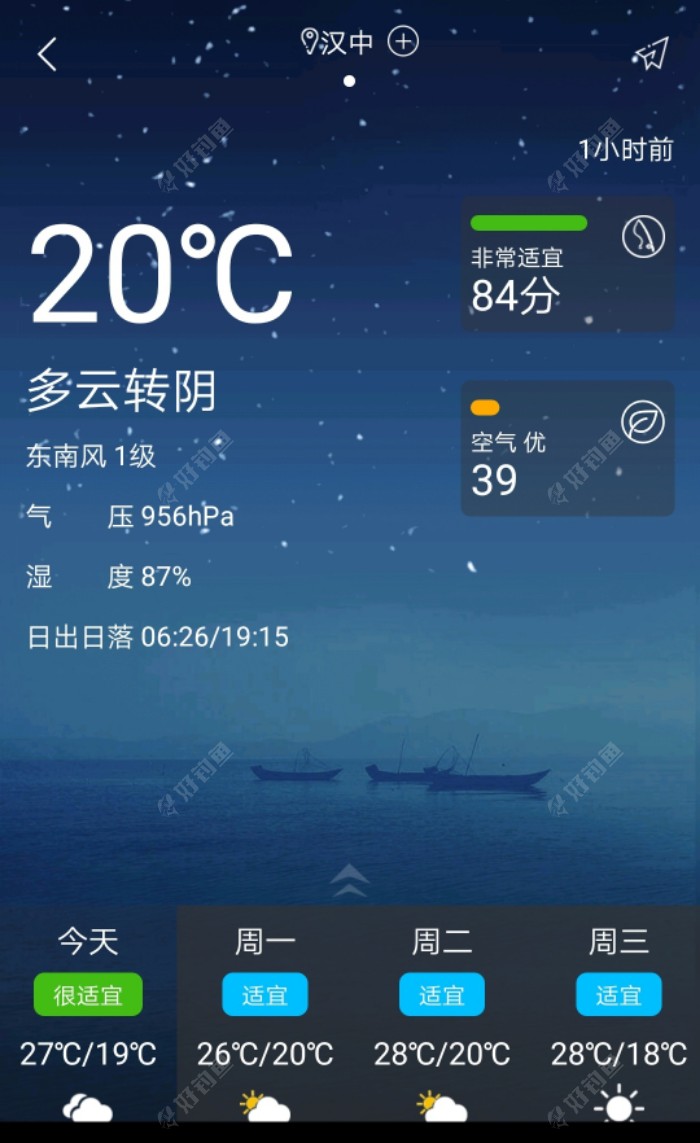Share the weather via paper plane icon
The width and height of the screenshot is (700, 1143).
pyautogui.click(x=651, y=54)
